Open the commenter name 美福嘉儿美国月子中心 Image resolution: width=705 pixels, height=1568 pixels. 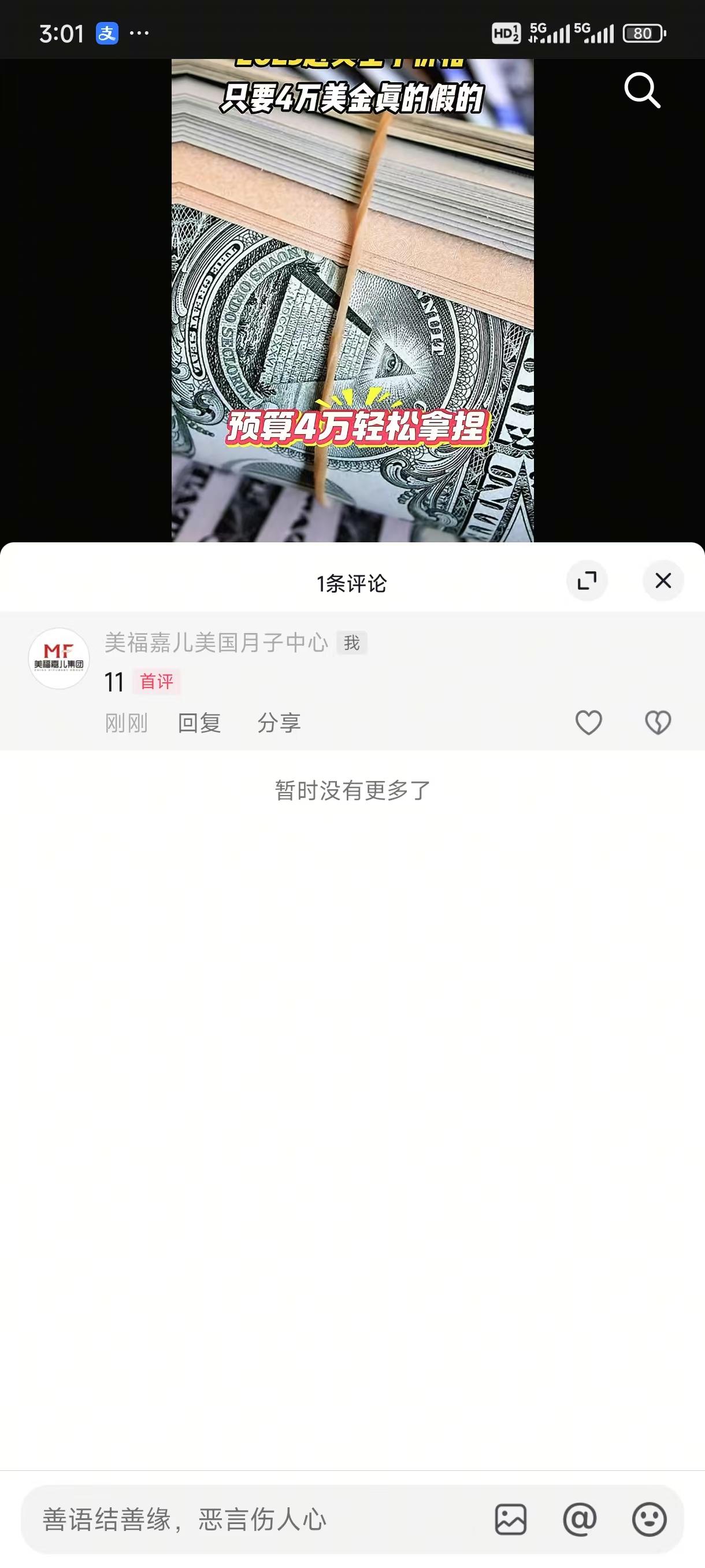tap(217, 643)
